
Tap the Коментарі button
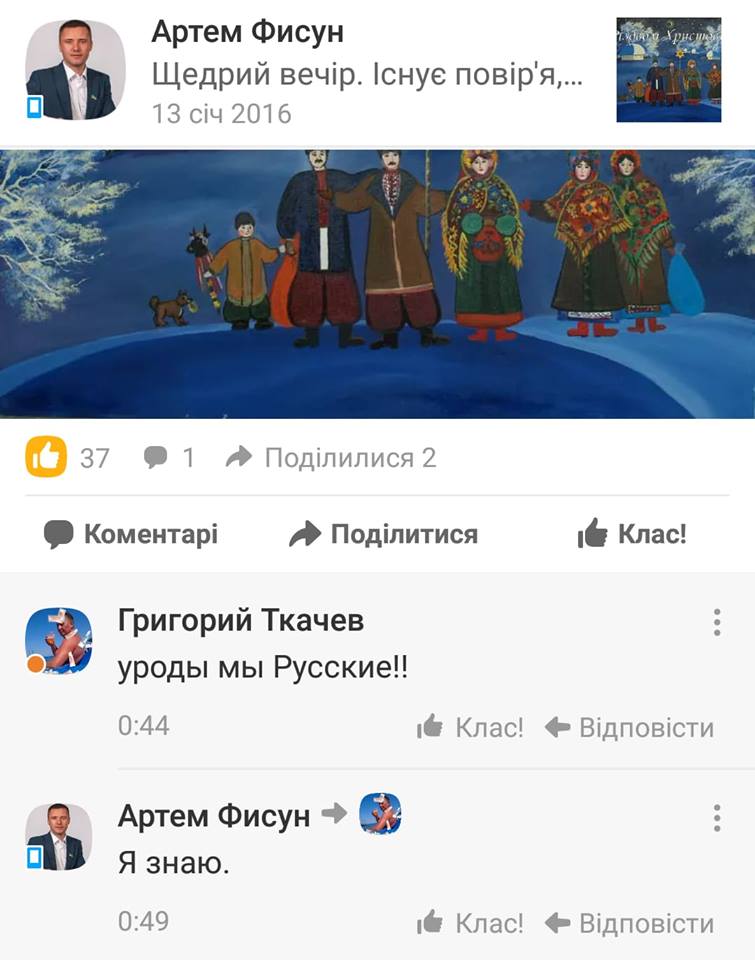click(131, 534)
